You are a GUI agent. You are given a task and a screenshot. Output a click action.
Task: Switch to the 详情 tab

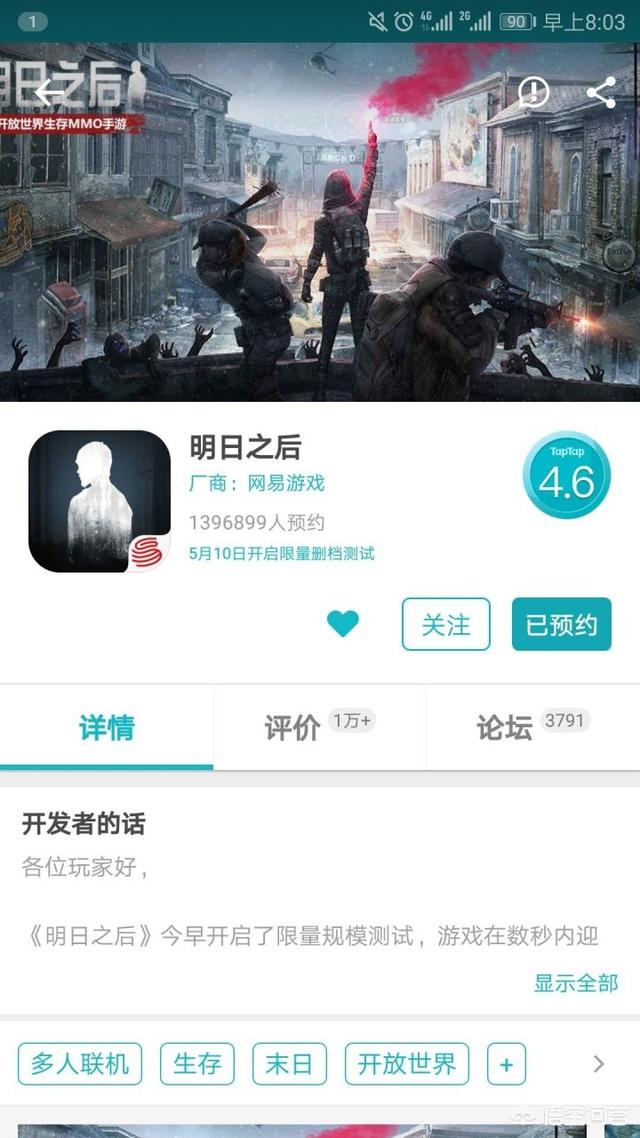click(x=106, y=728)
